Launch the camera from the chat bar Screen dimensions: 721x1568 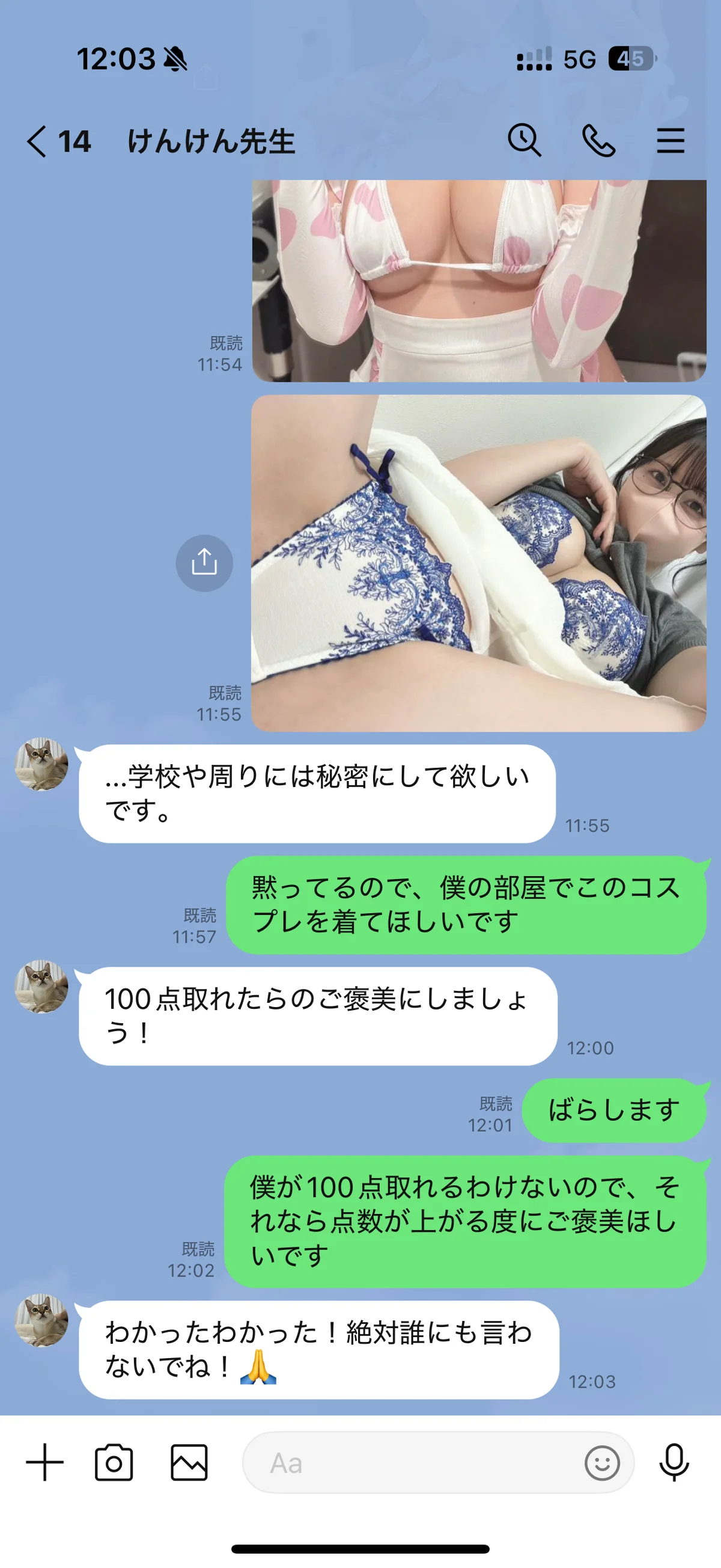point(114,1462)
